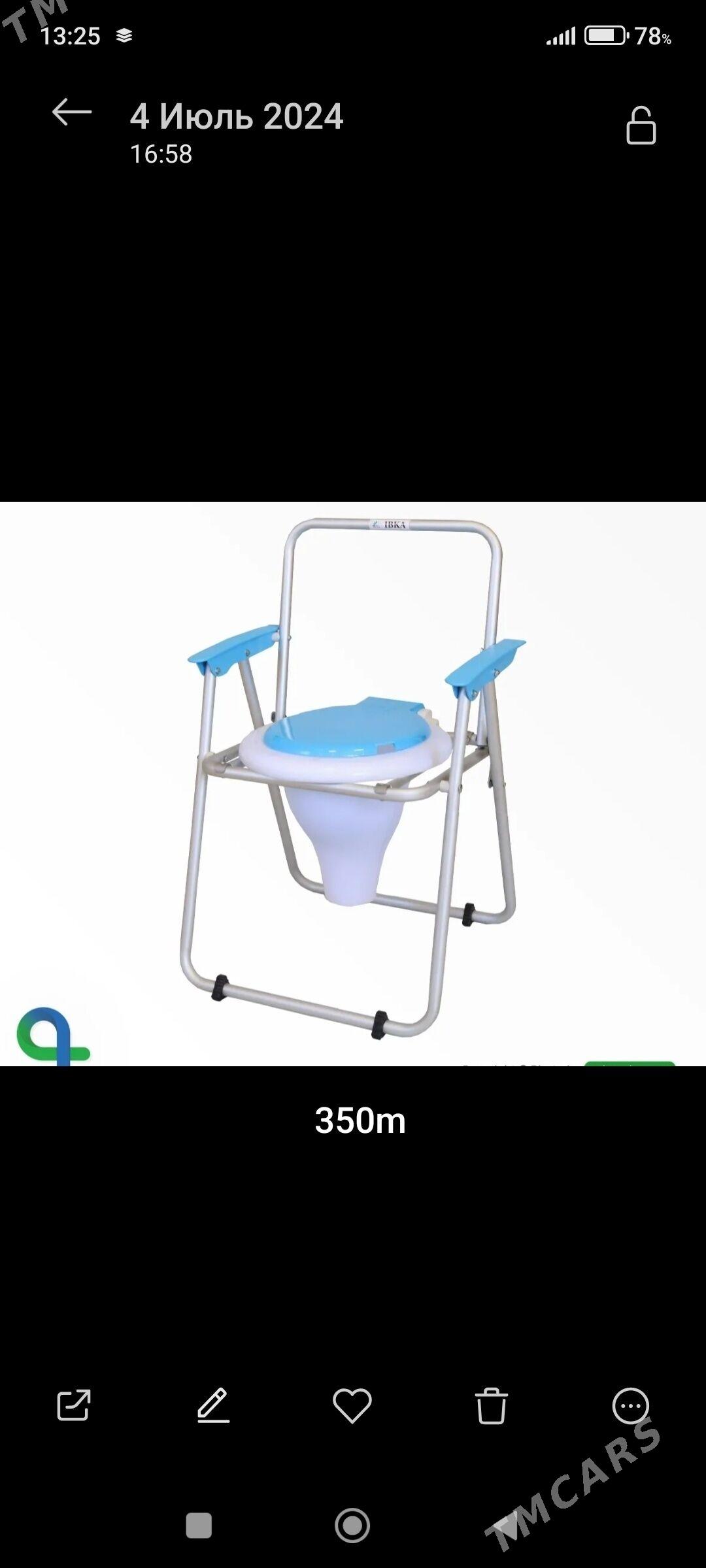This screenshot has width=706, height=1568.
Task: Edit the photo with the pencil
Action: 214,1405
